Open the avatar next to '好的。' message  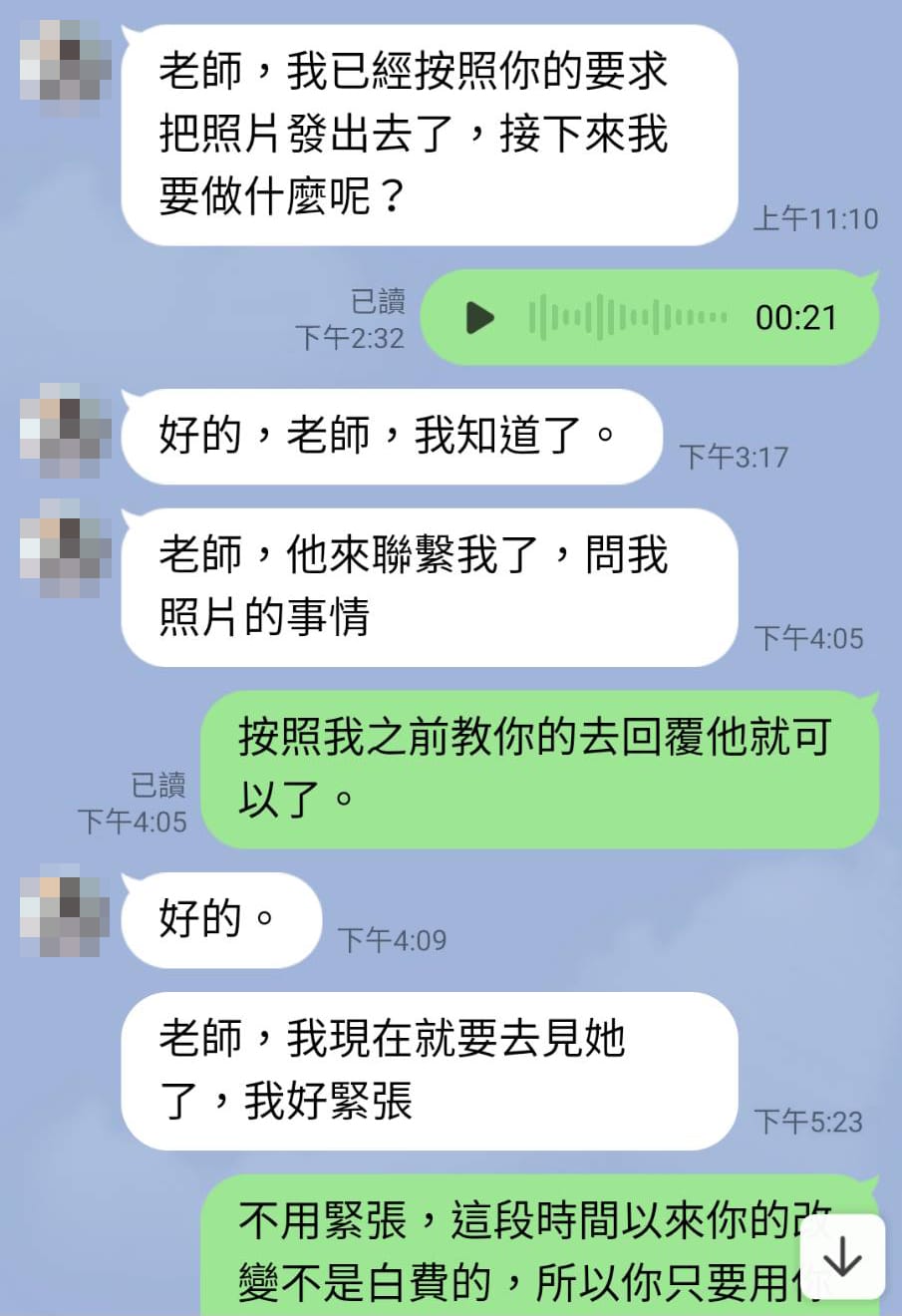point(65,910)
